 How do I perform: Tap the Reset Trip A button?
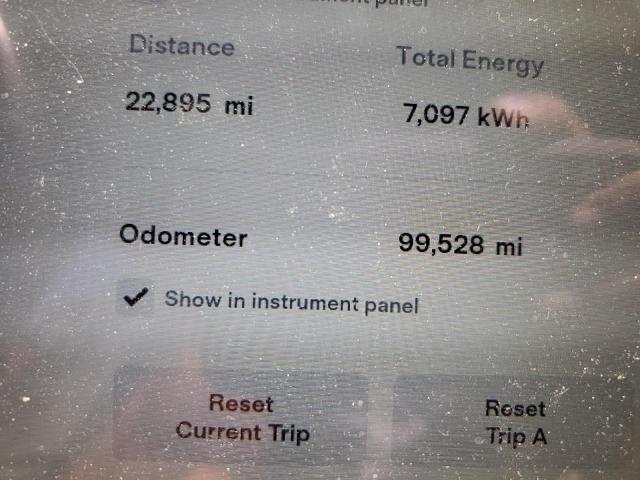click(516, 421)
